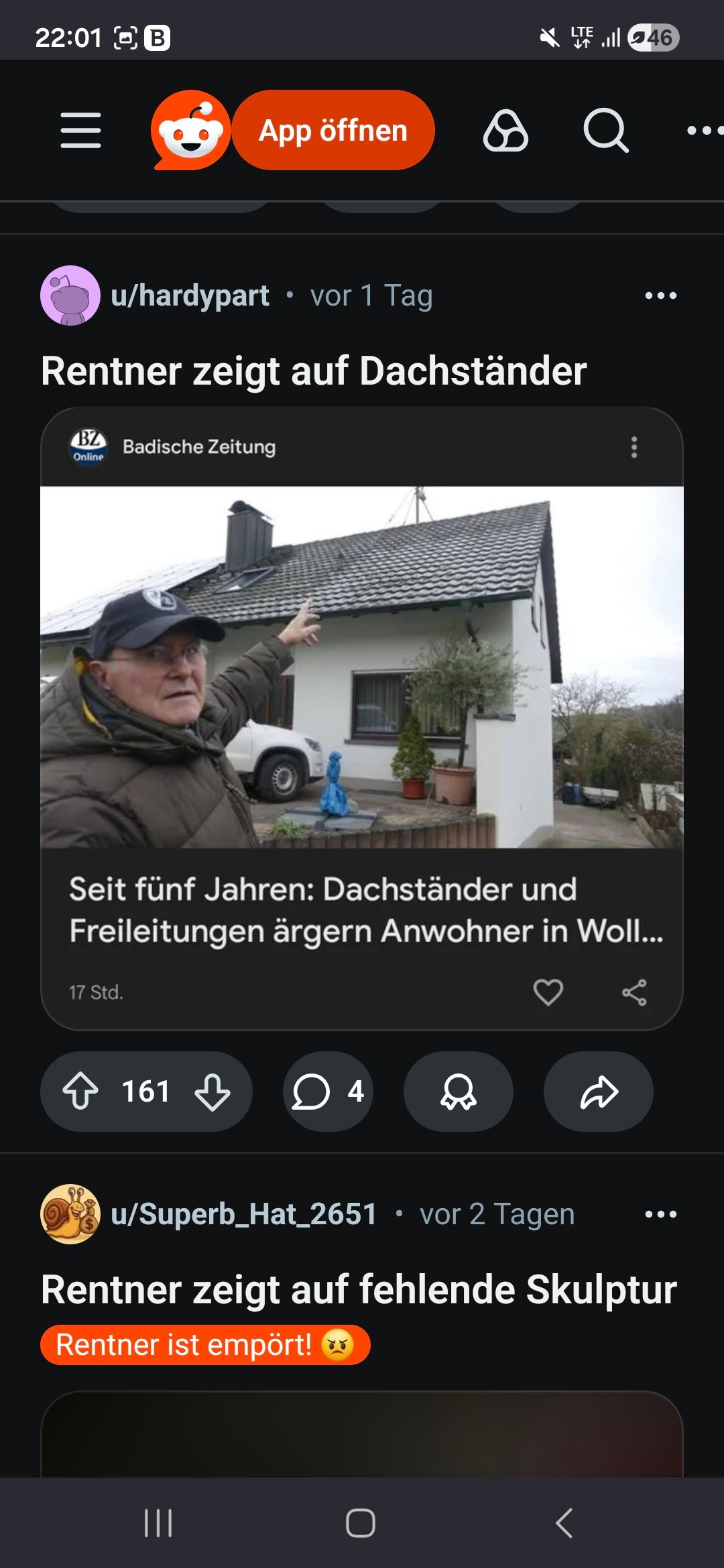Open the Reddit home logo

coord(190,130)
